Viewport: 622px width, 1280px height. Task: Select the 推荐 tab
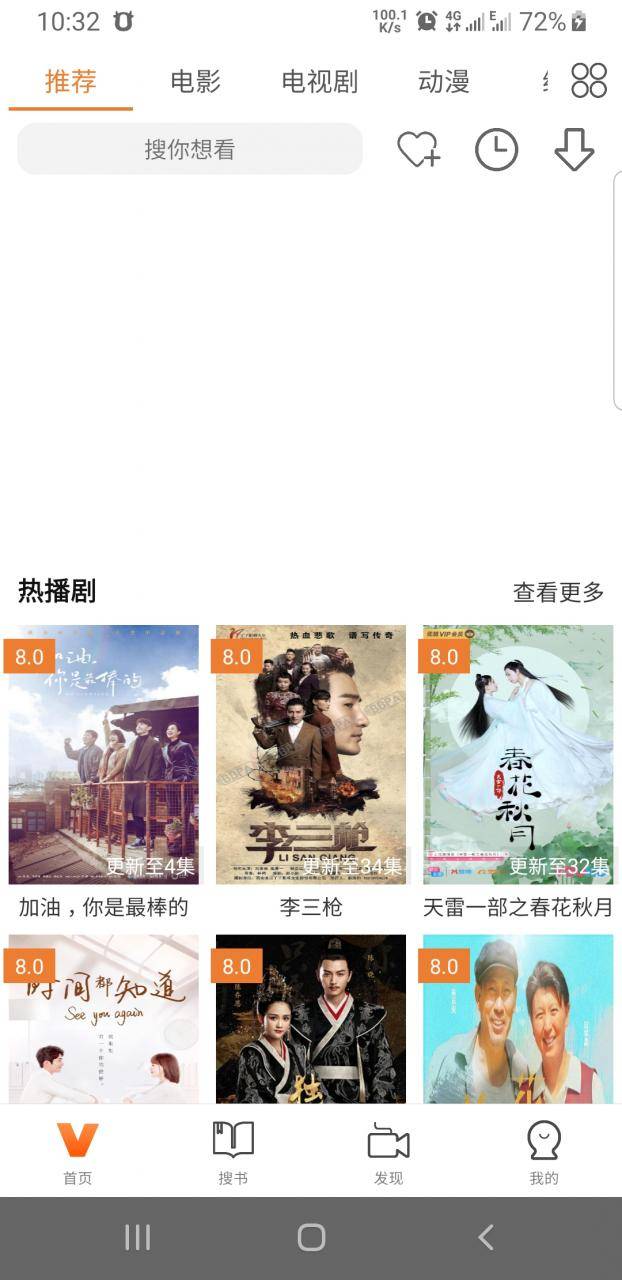(x=71, y=82)
